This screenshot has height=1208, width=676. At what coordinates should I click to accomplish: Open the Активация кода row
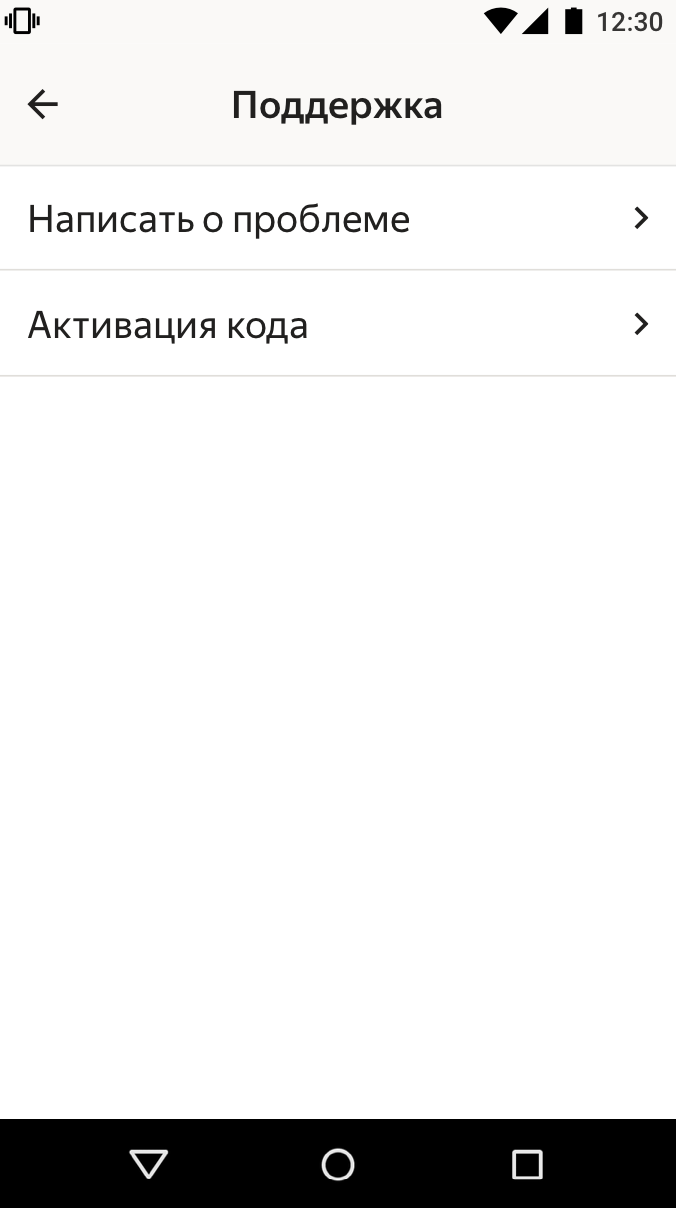point(338,324)
